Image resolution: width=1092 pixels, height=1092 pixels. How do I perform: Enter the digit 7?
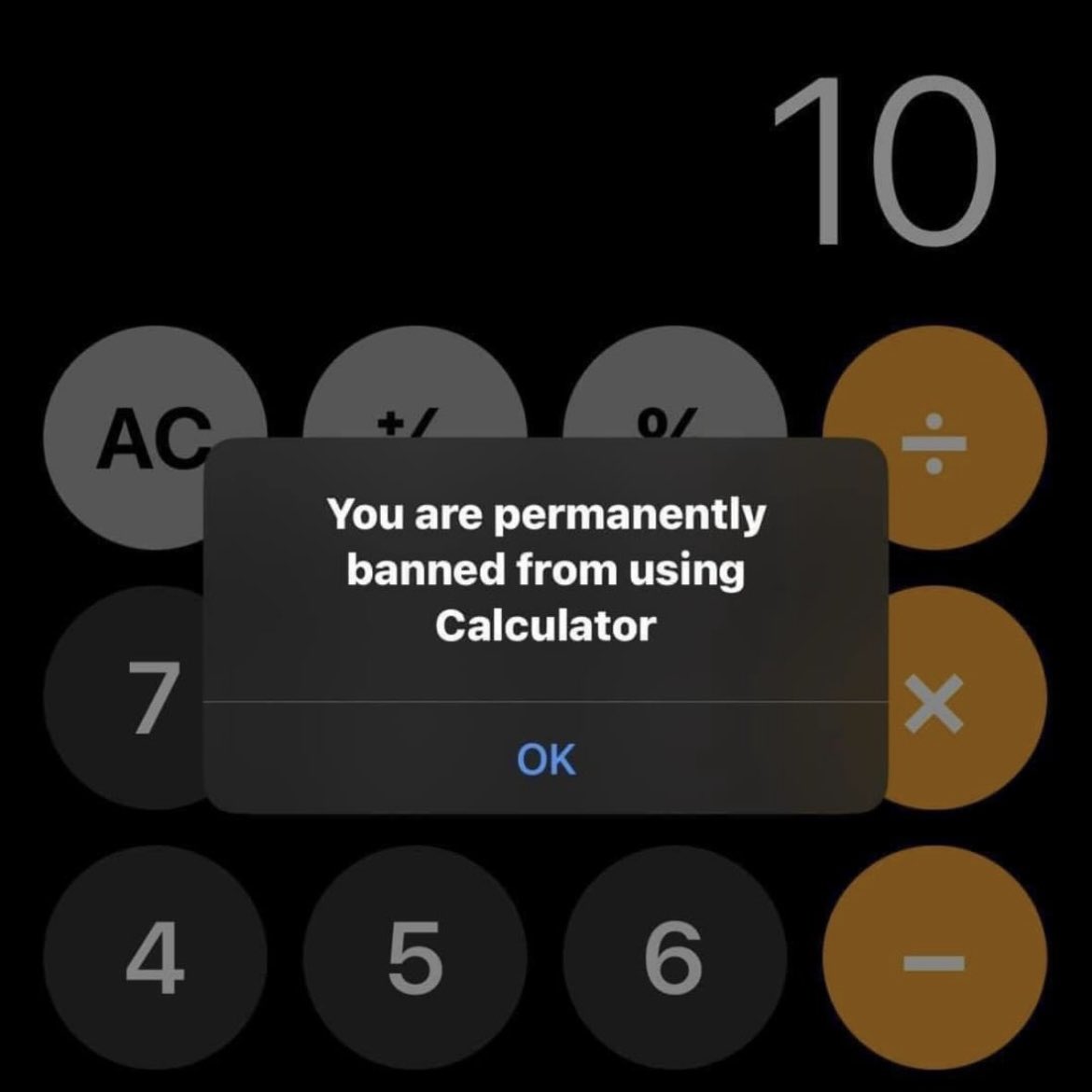[140, 700]
